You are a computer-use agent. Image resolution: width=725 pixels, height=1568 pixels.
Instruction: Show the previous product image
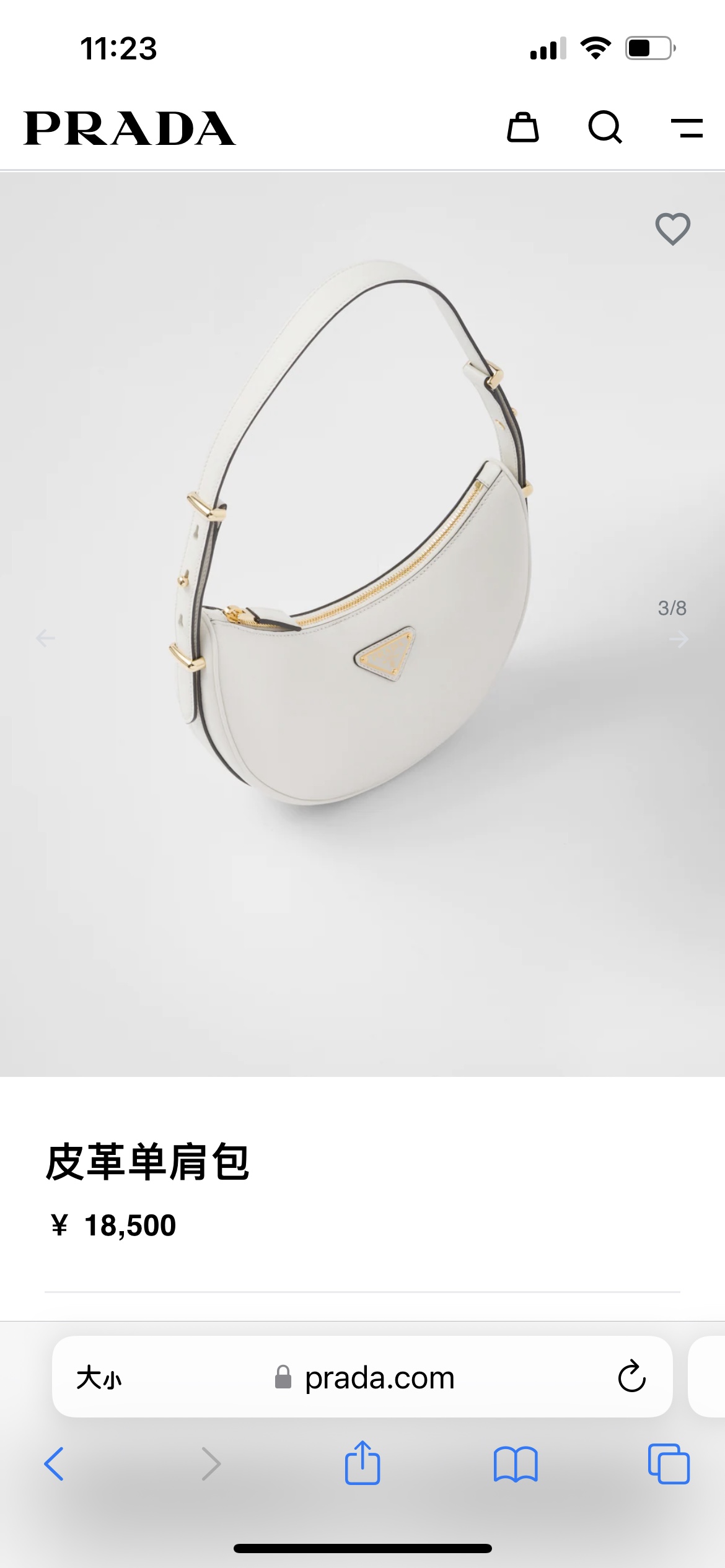(45, 638)
